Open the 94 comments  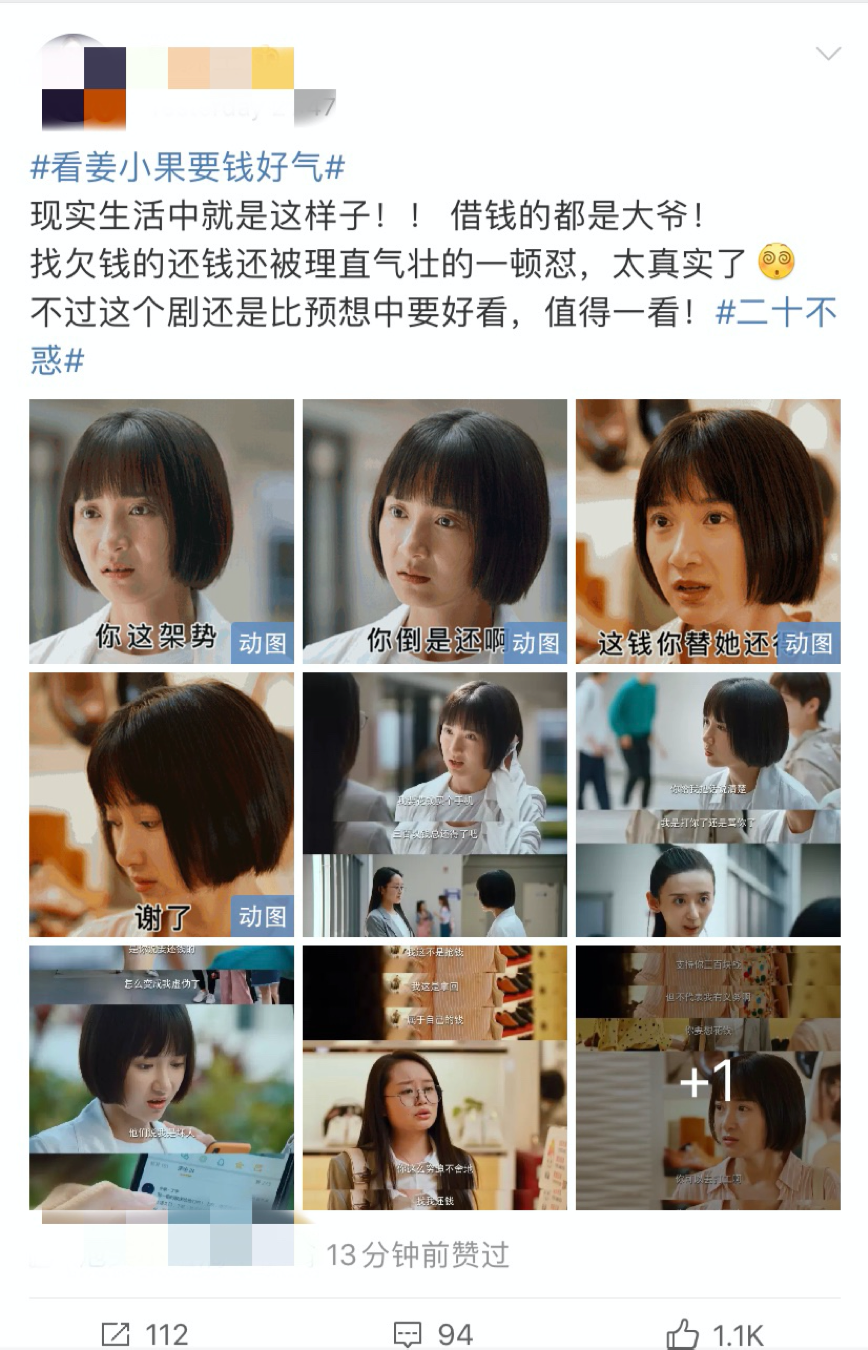click(x=433, y=1334)
